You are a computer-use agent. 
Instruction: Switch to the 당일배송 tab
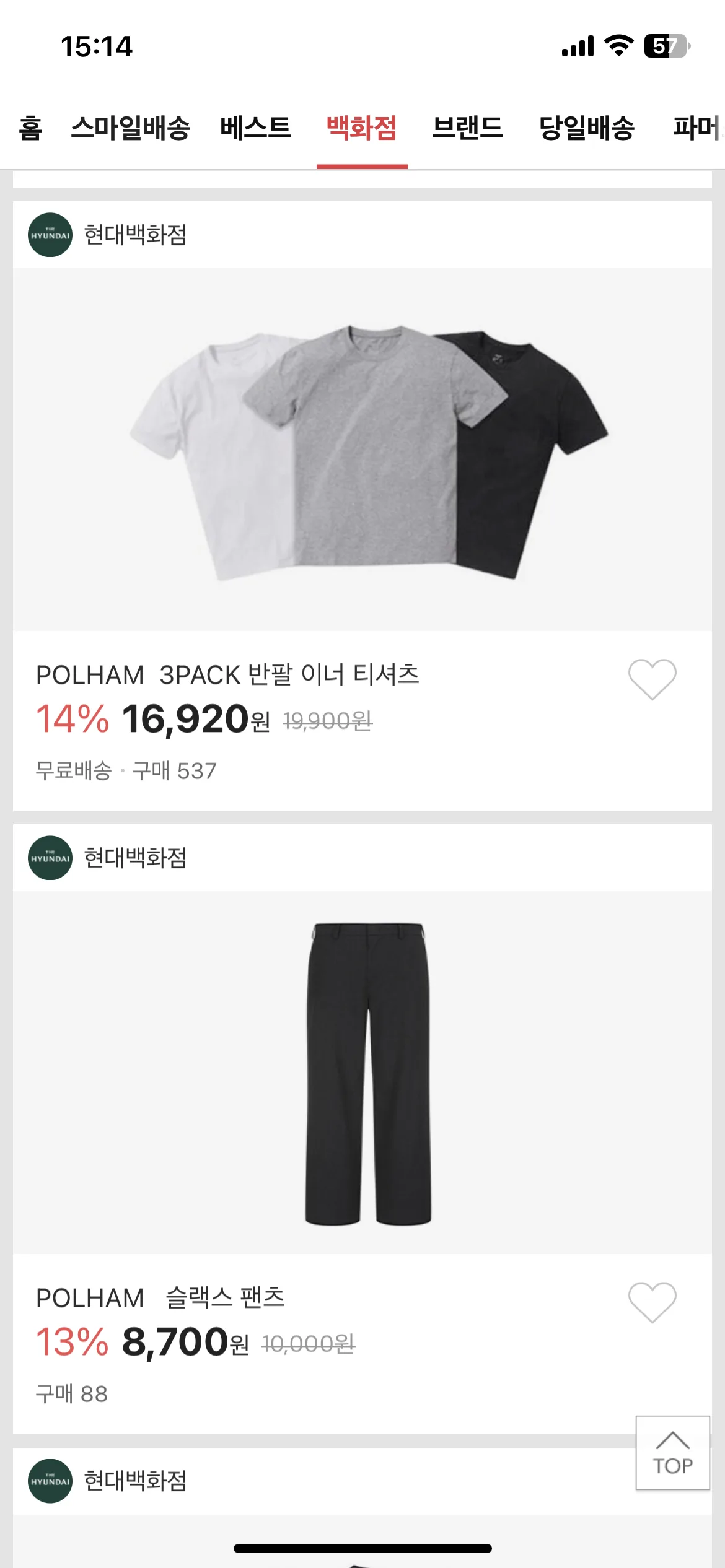point(587,128)
